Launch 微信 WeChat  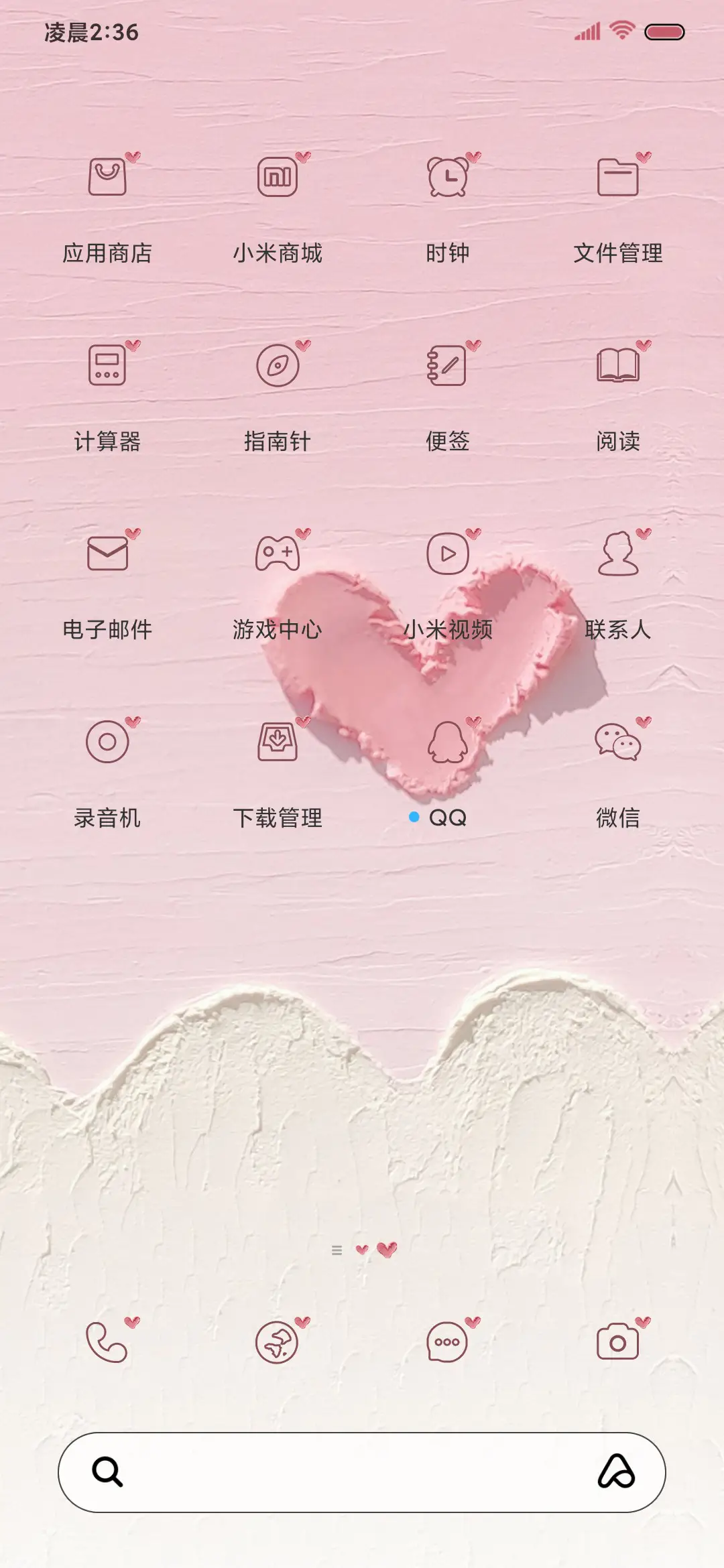(x=618, y=742)
